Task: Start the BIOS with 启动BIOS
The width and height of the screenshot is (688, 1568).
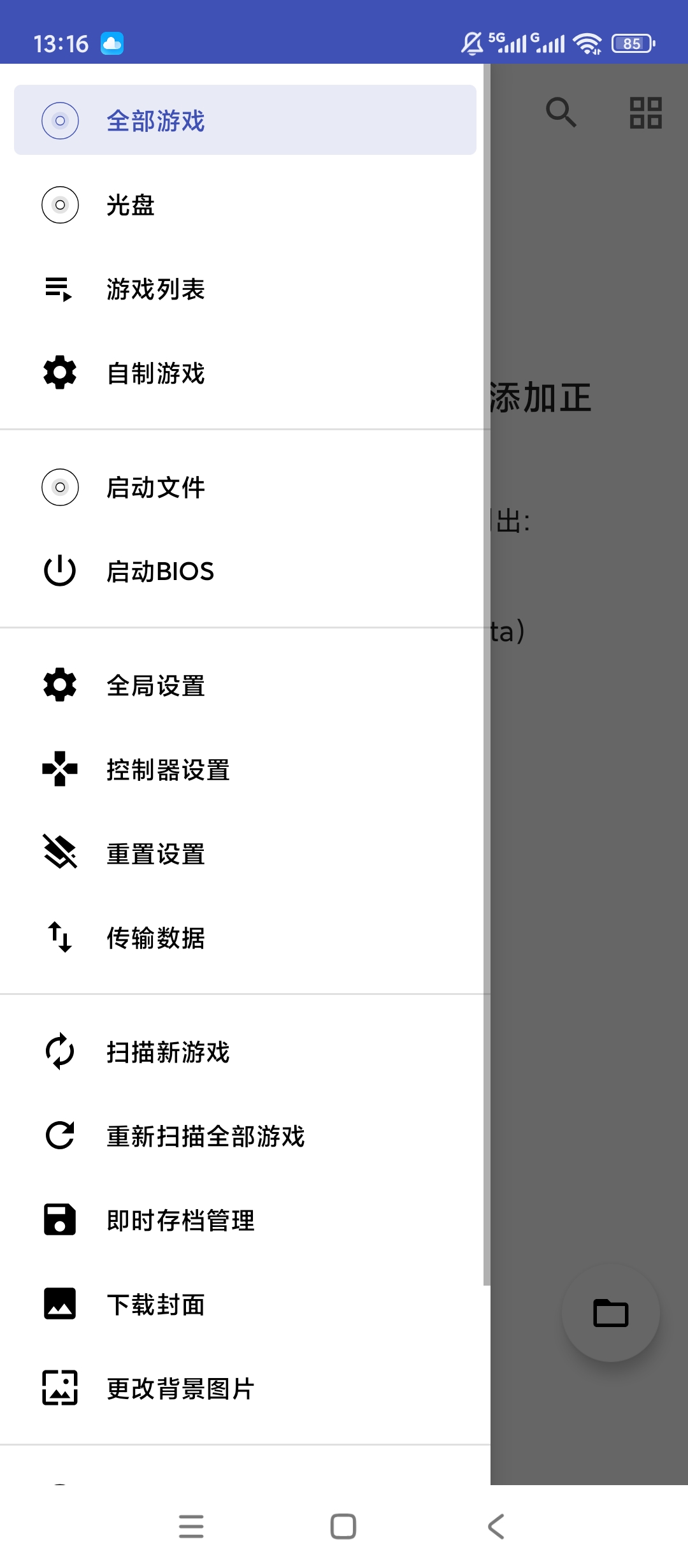Action: [245, 572]
